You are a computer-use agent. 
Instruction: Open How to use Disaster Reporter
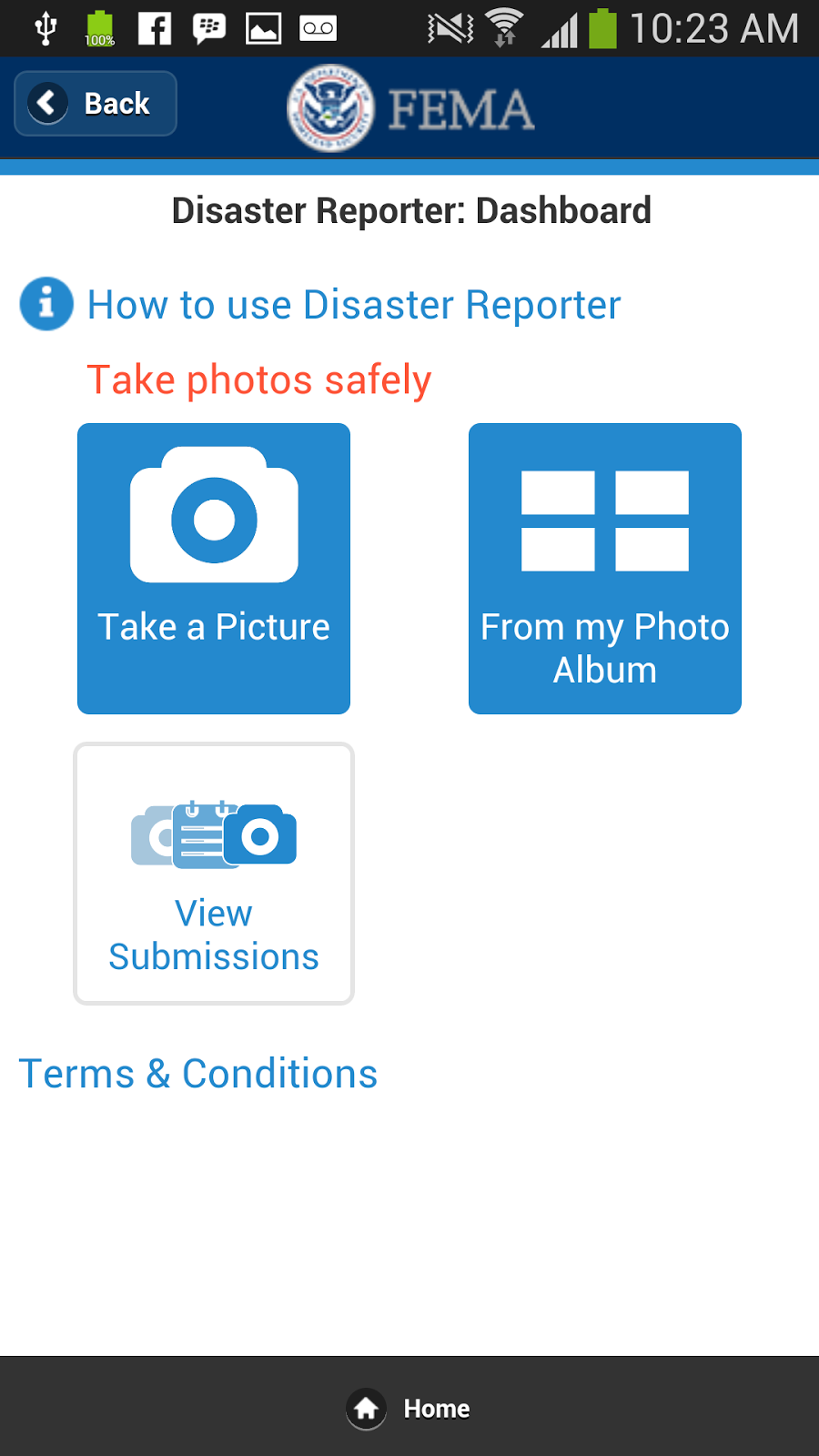[x=353, y=304]
